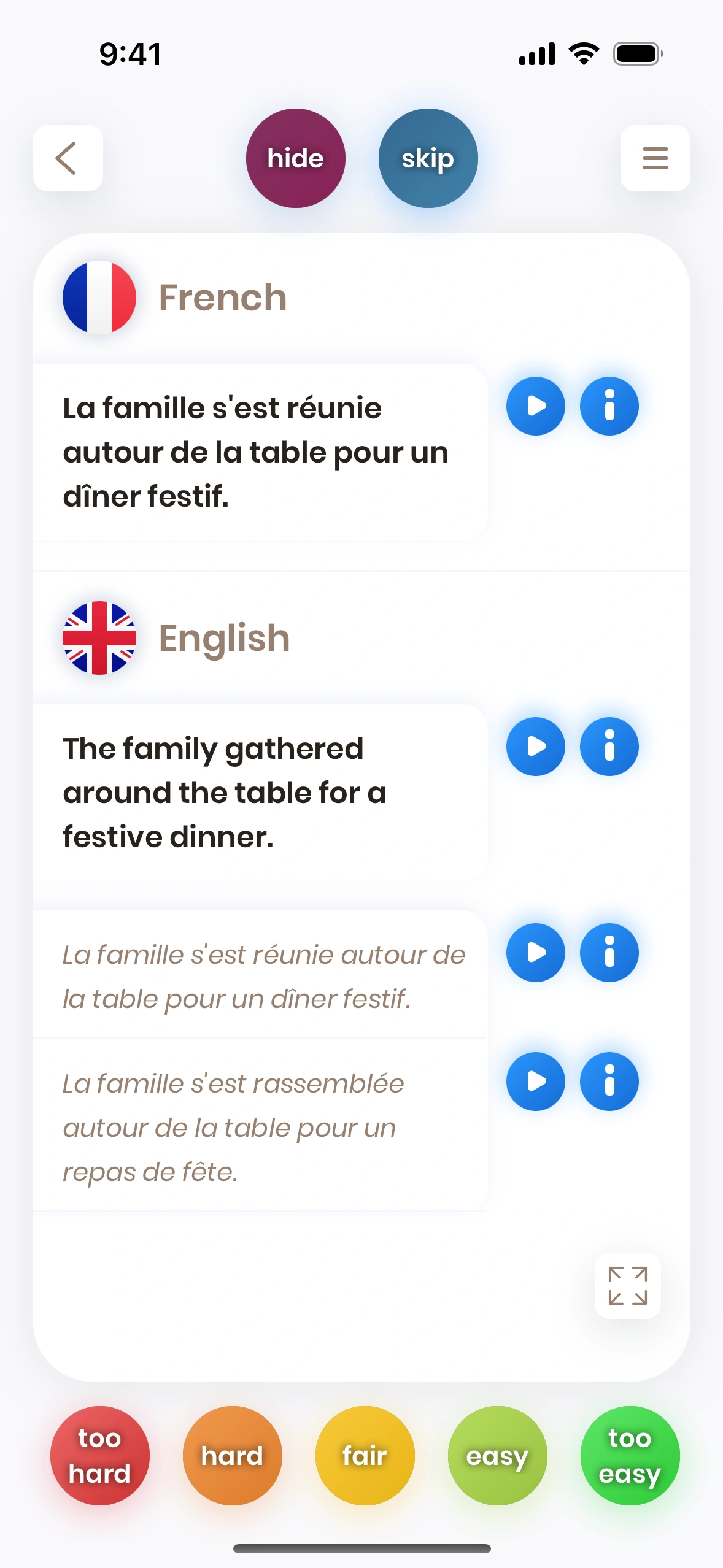Play the 'repas de fête' translation audio
This screenshot has width=723, height=1568.
tap(535, 1082)
